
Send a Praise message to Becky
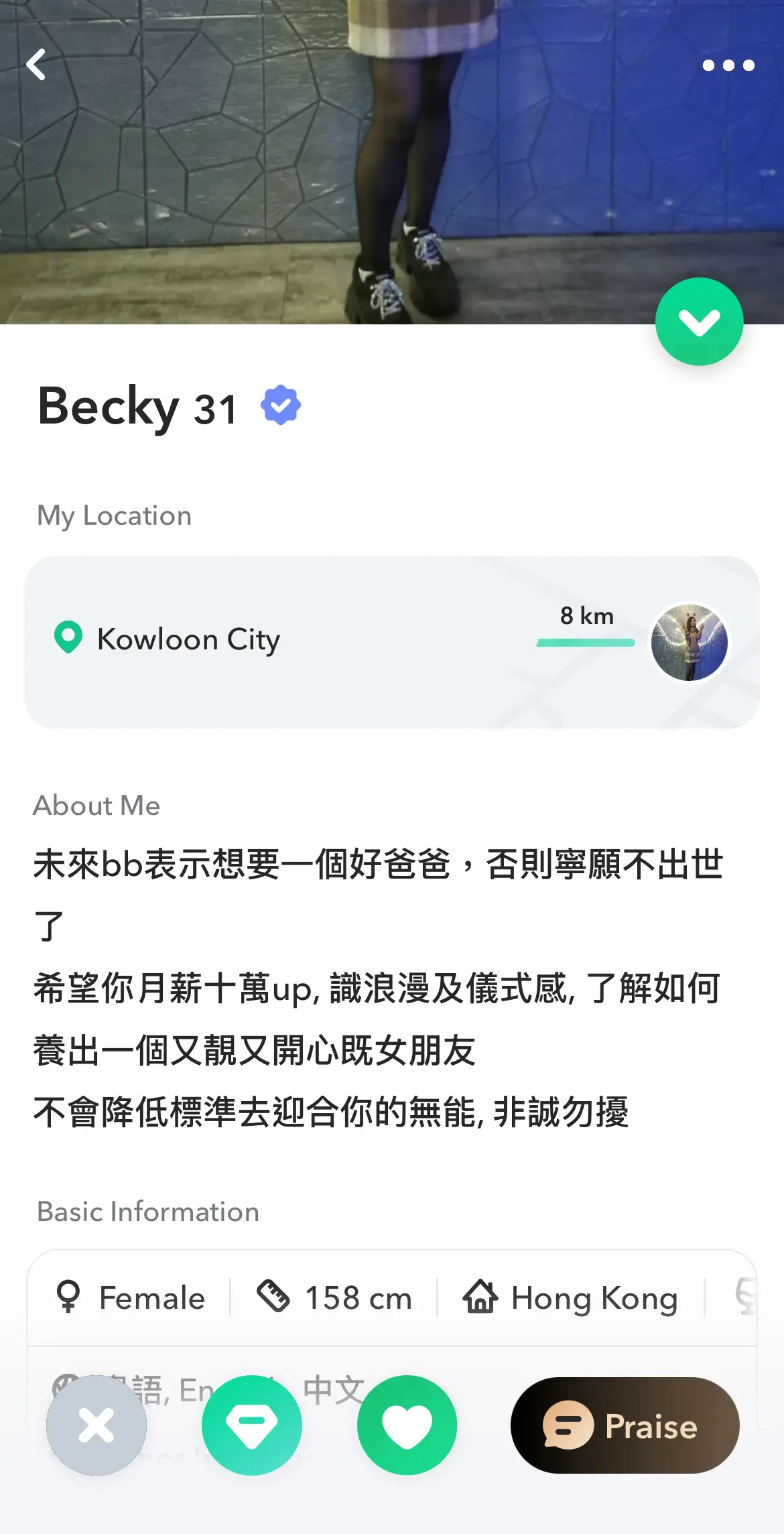tap(625, 1425)
